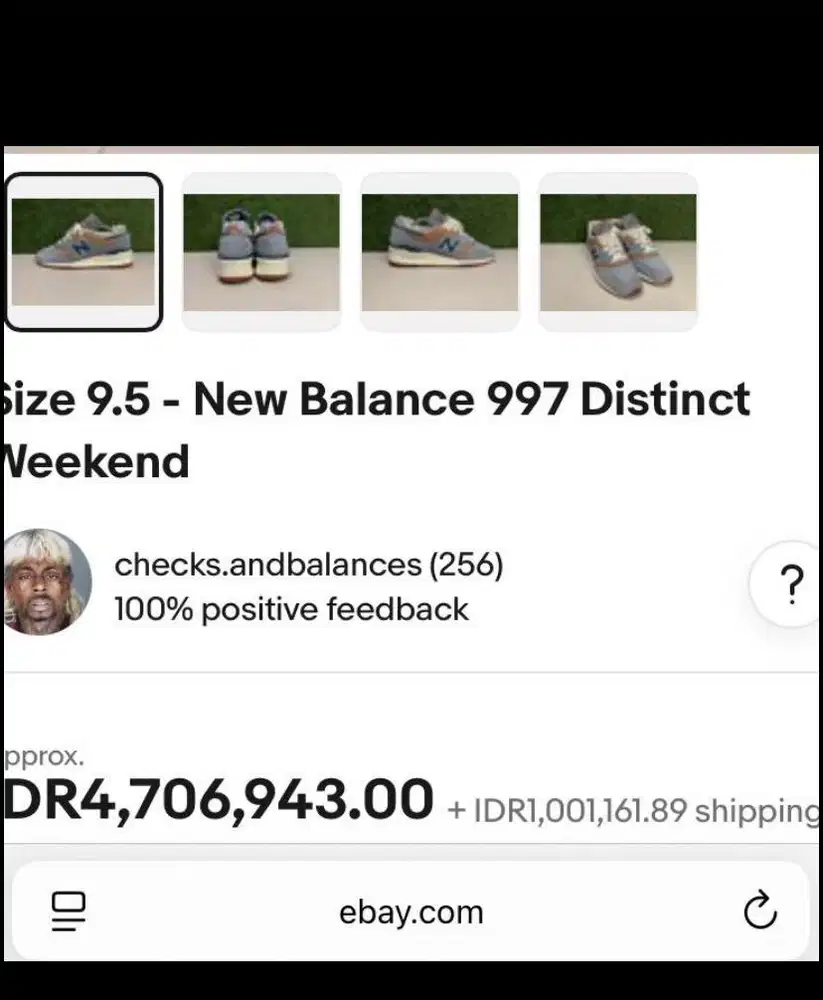Tap the seller's circular profile avatar
The image size is (823, 1000).
point(47,583)
